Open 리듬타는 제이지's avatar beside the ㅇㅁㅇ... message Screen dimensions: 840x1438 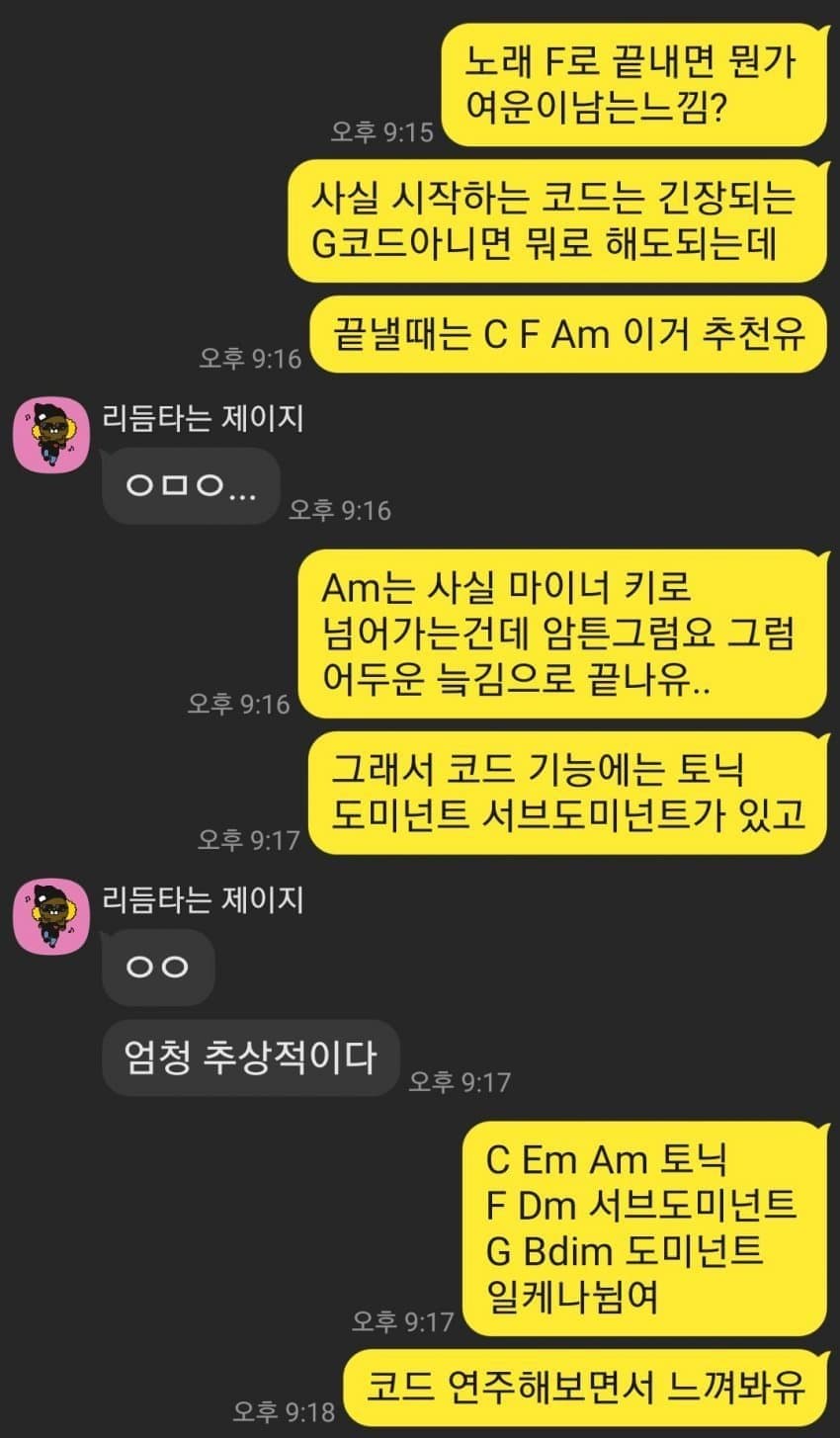pyautogui.click(x=51, y=435)
